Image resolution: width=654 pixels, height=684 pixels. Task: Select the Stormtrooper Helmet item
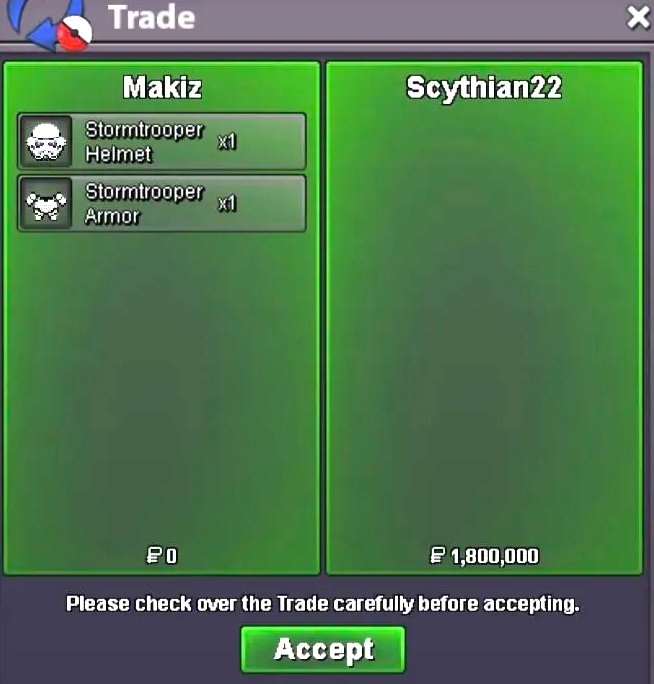click(x=161, y=142)
